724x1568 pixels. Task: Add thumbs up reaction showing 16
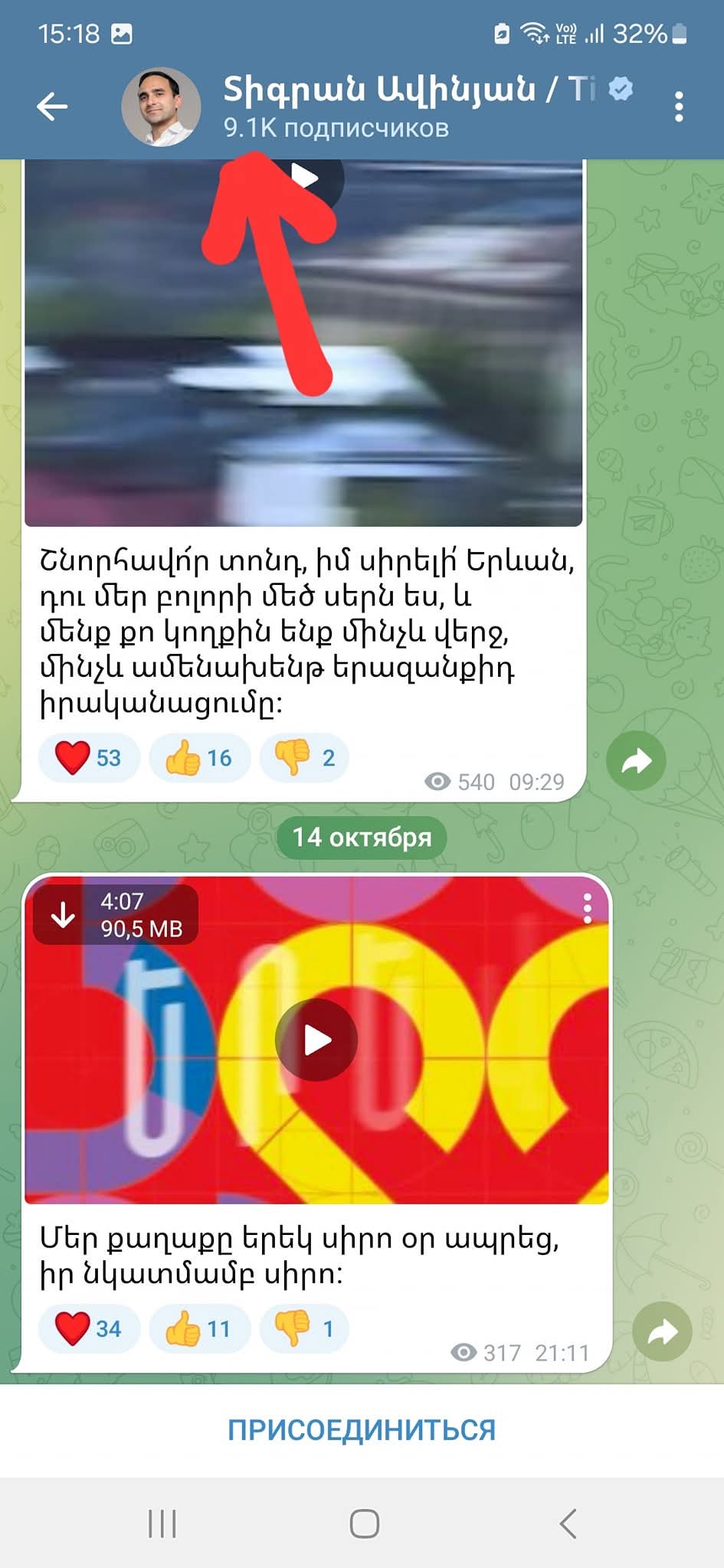[199, 758]
